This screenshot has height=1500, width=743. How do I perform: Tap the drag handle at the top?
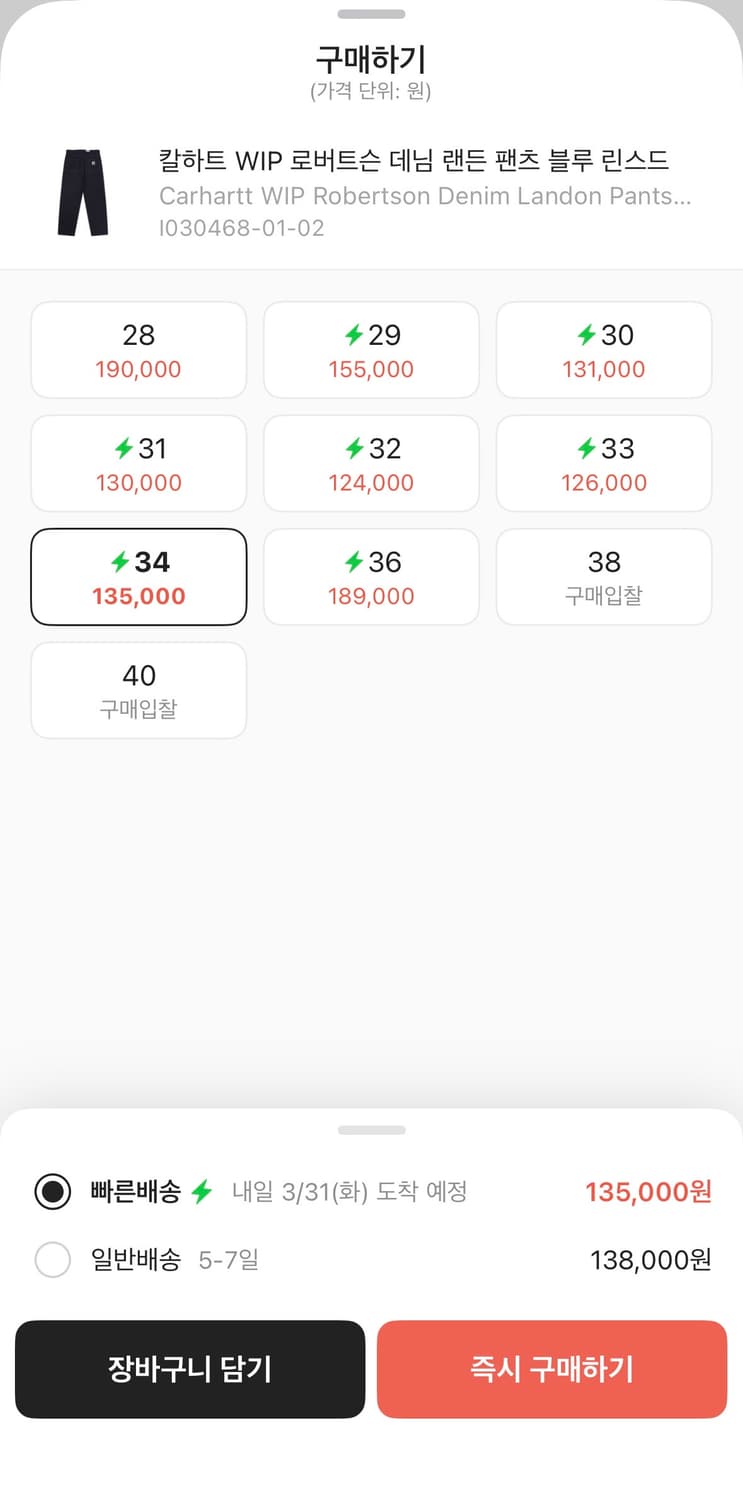point(371,14)
